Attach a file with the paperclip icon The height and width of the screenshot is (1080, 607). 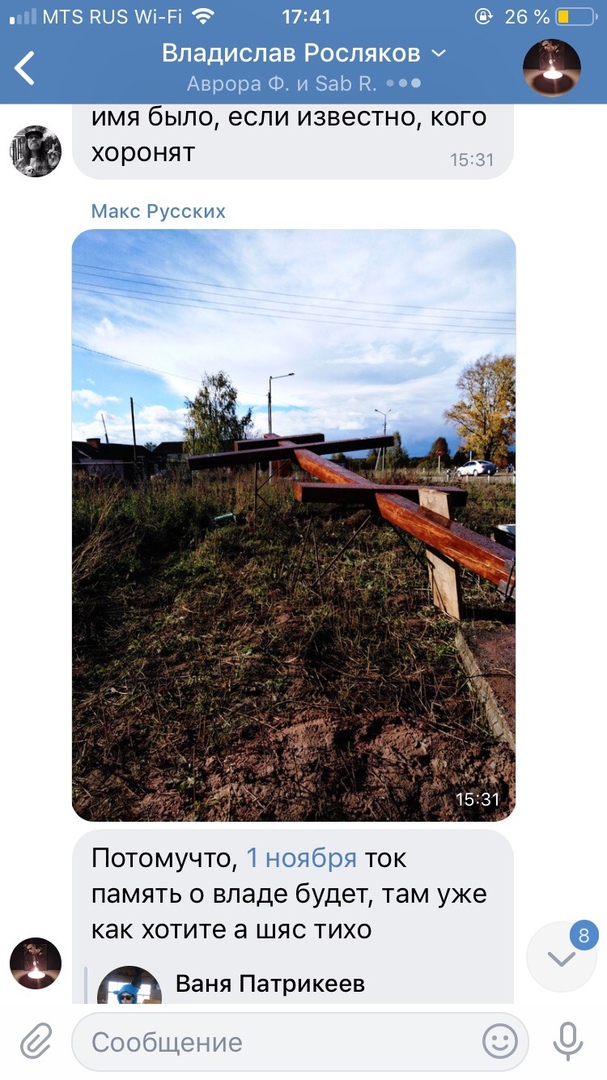pyautogui.click(x=35, y=1041)
